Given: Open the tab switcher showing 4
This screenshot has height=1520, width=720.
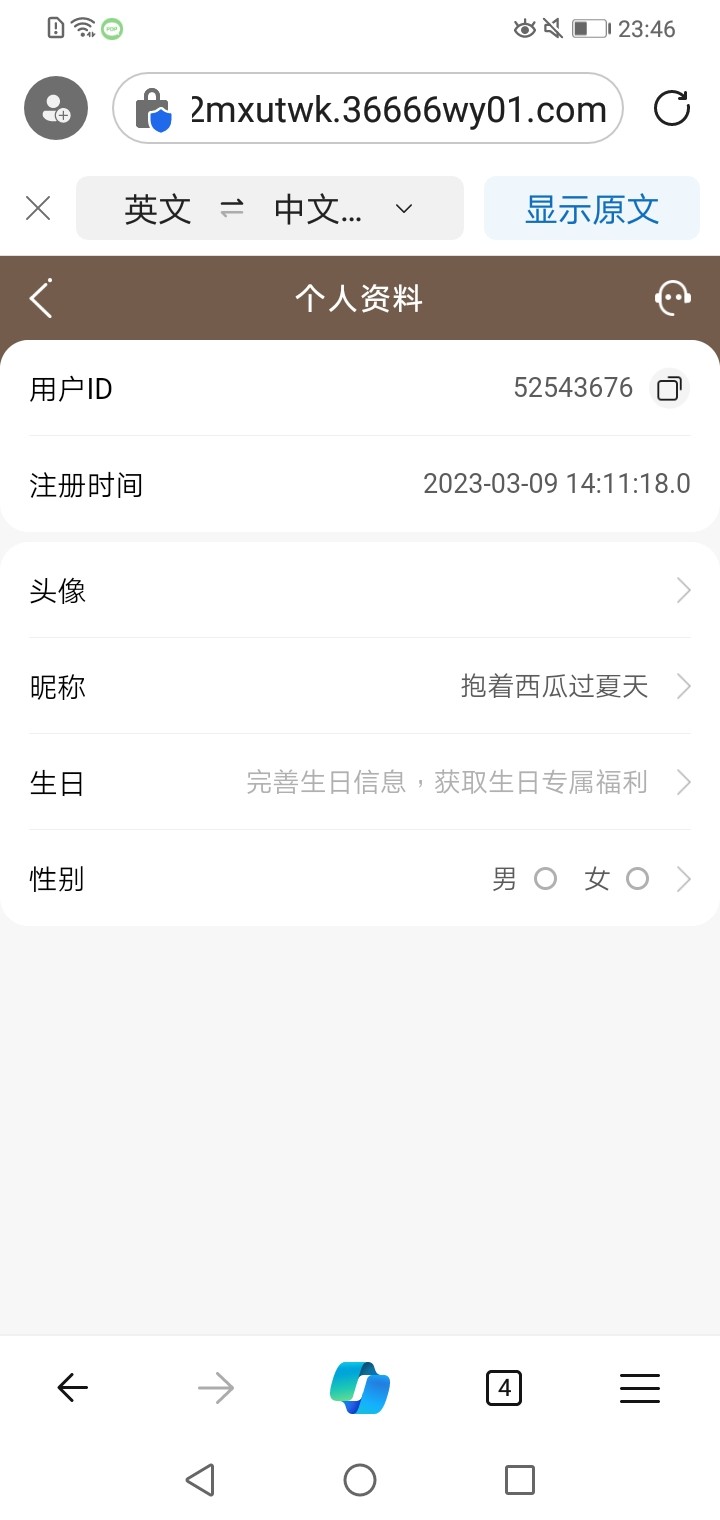Looking at the screenshot, I should click(x=504, y=1387).
